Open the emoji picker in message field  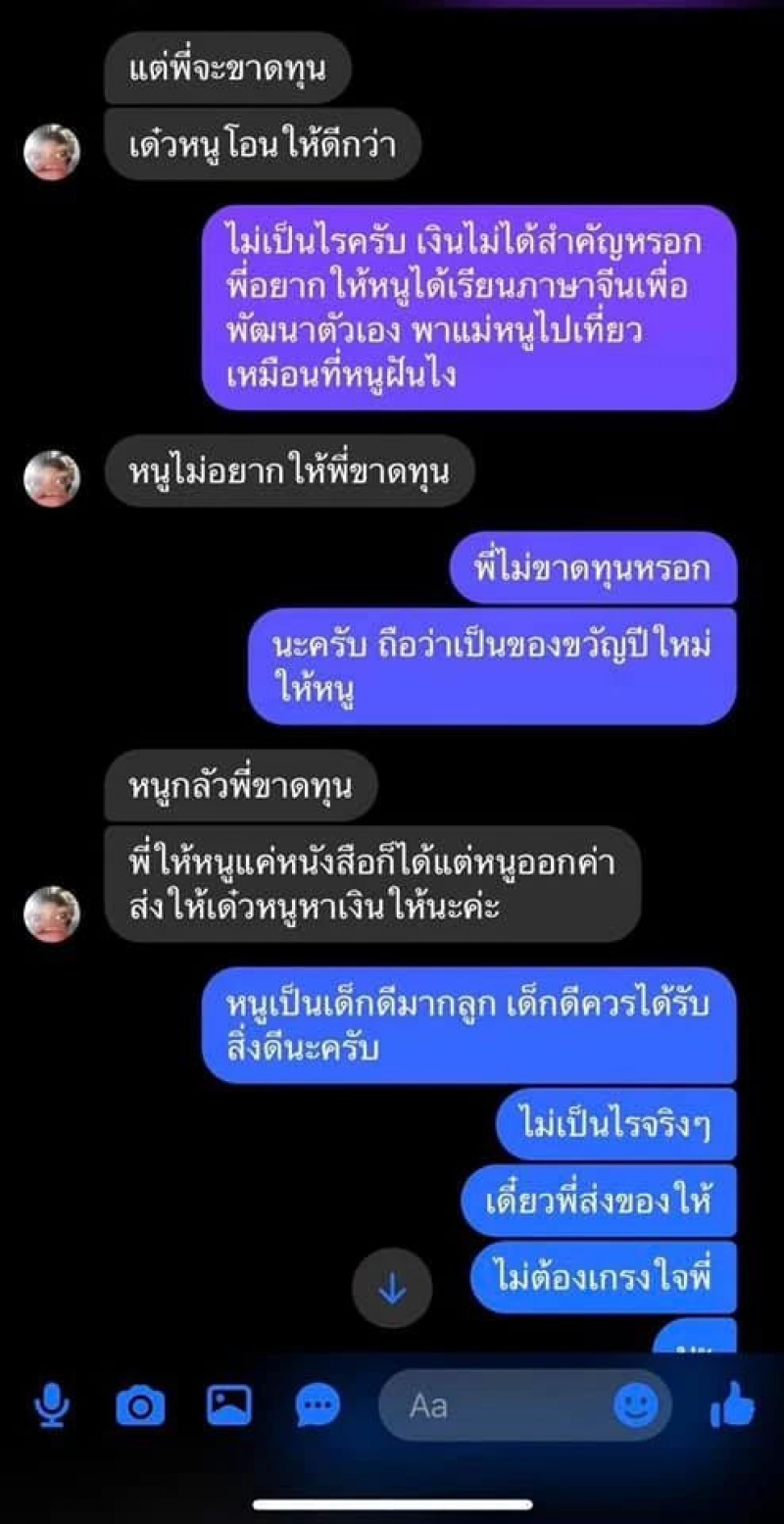point(636,1406)
